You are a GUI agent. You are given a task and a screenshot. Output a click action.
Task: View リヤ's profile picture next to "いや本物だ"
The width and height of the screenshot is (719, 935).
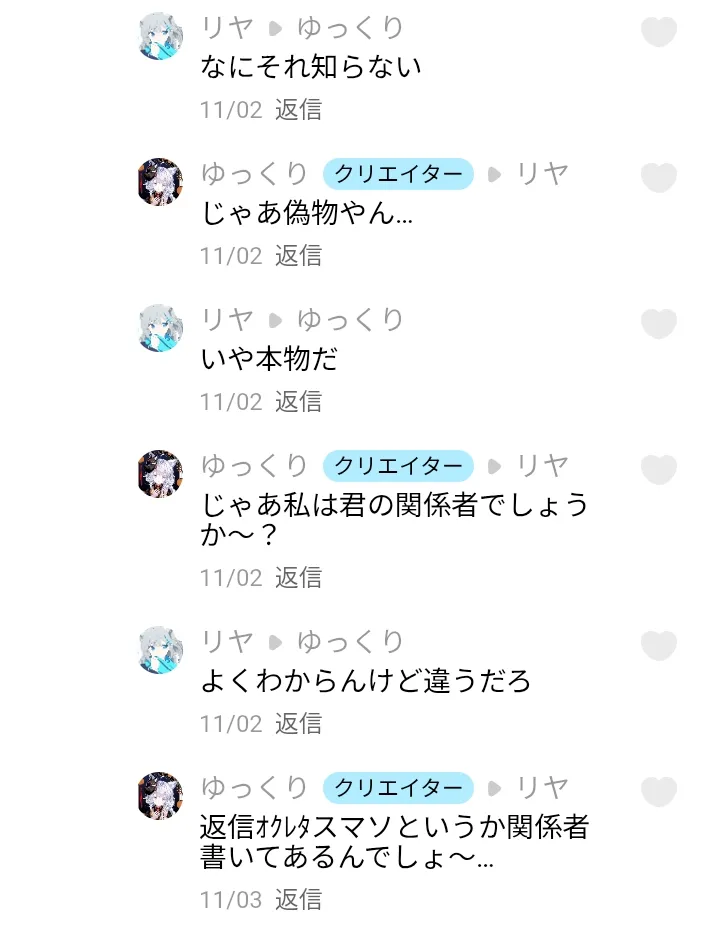(160, 328)
